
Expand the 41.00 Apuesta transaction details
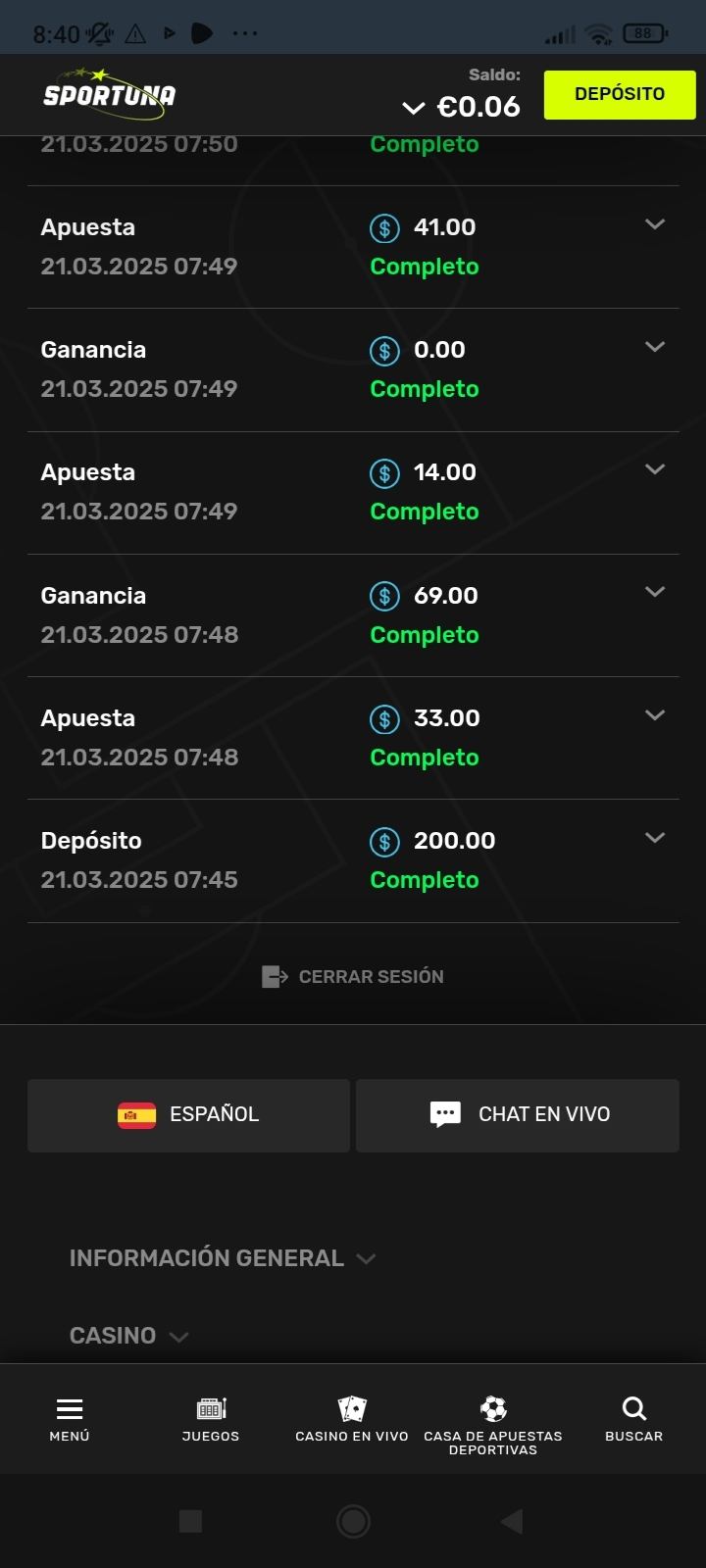[x=655, y=225]
